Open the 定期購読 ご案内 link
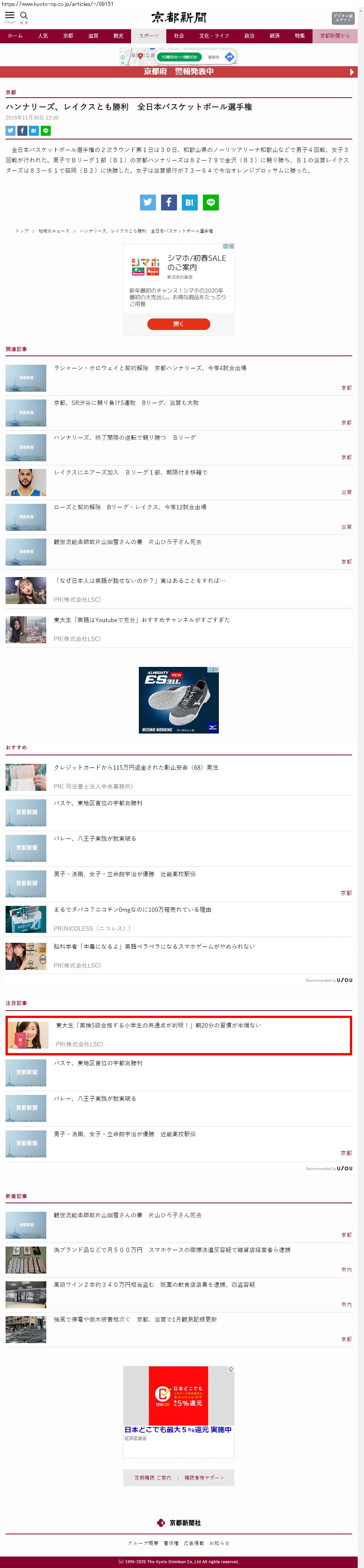The height and width of the screenshot is (1568, 364). tap(153, 1478)
